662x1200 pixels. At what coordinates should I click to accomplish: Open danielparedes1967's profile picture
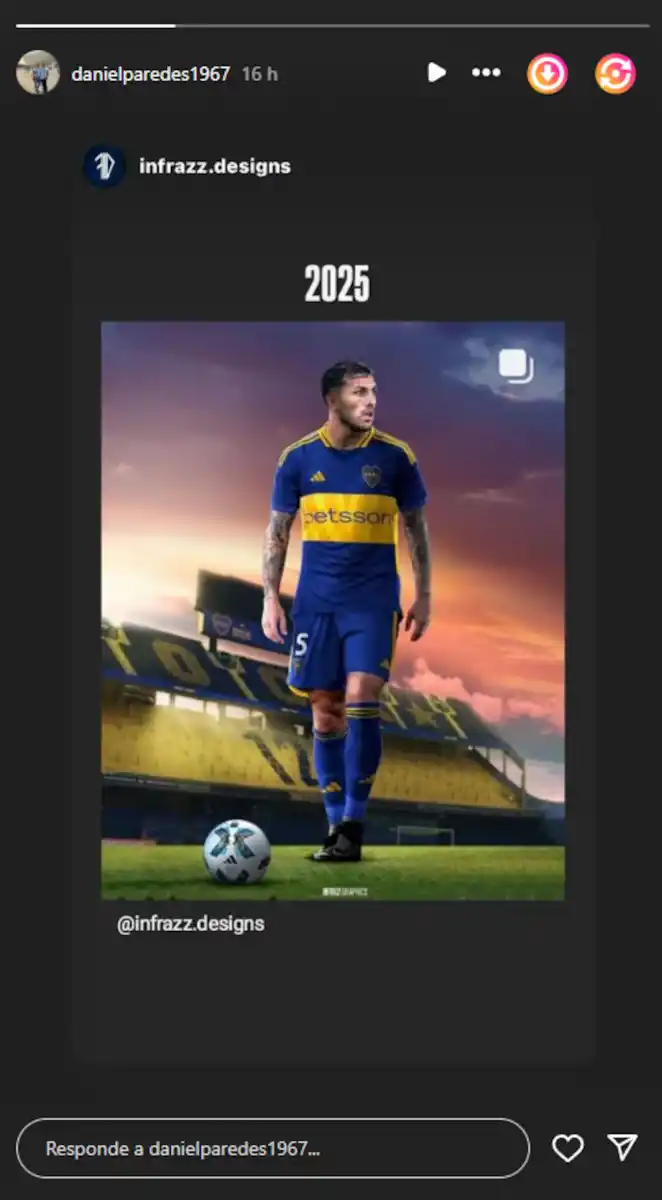(x=38, y=73)
